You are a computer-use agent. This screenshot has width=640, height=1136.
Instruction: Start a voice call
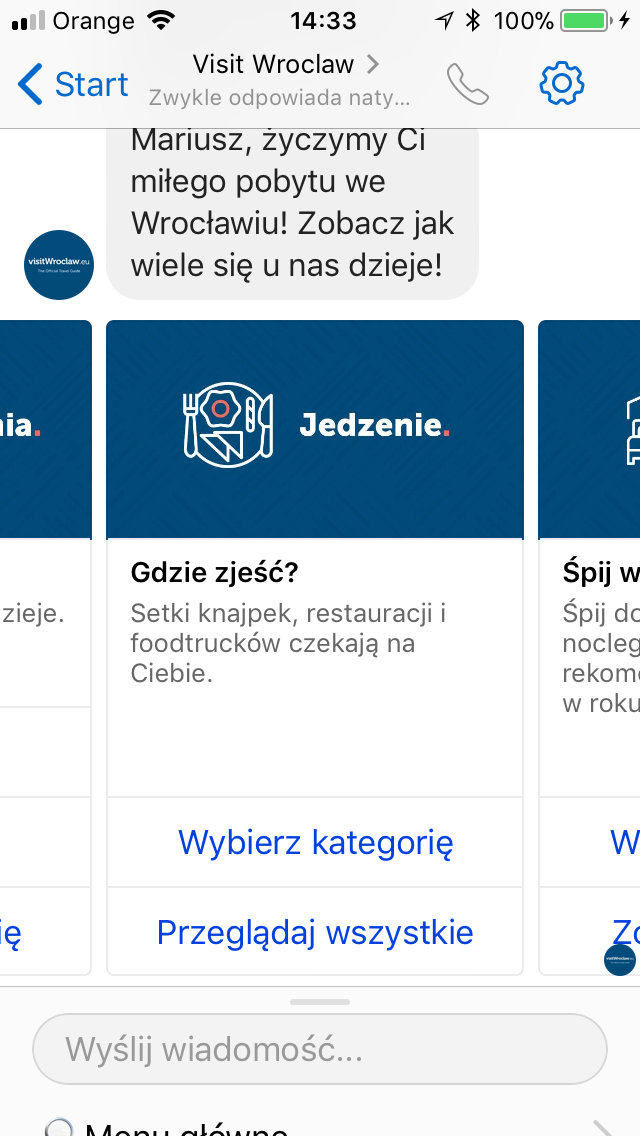467,85
